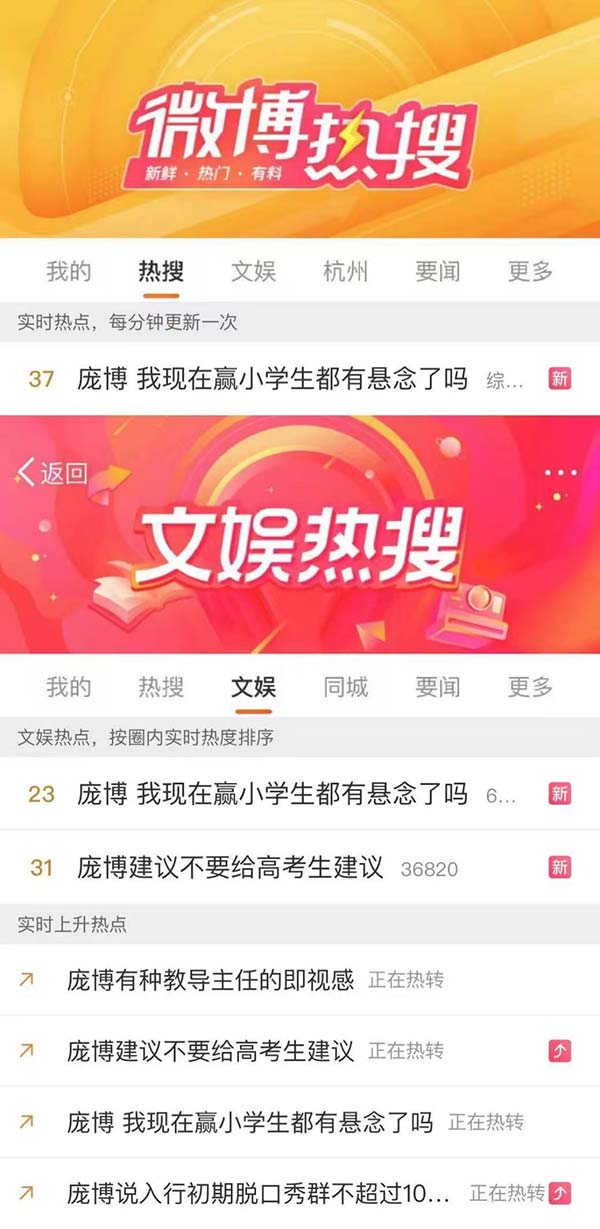
Task: Open rank 37 topic 庞博 我现在赢小学生
Action: [272, 379]
